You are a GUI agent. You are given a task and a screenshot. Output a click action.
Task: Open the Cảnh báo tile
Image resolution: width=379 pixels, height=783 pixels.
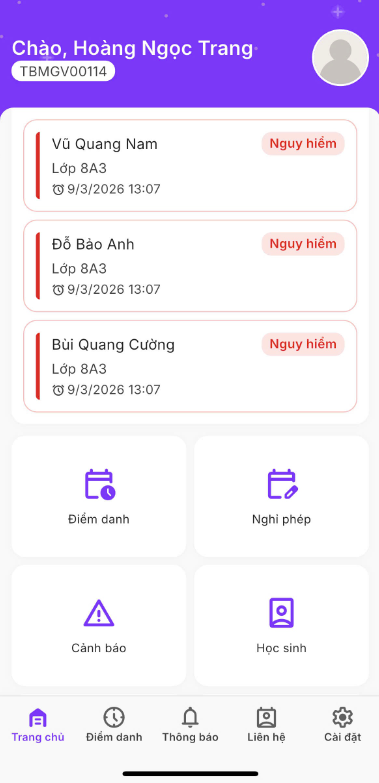point(99,625)
